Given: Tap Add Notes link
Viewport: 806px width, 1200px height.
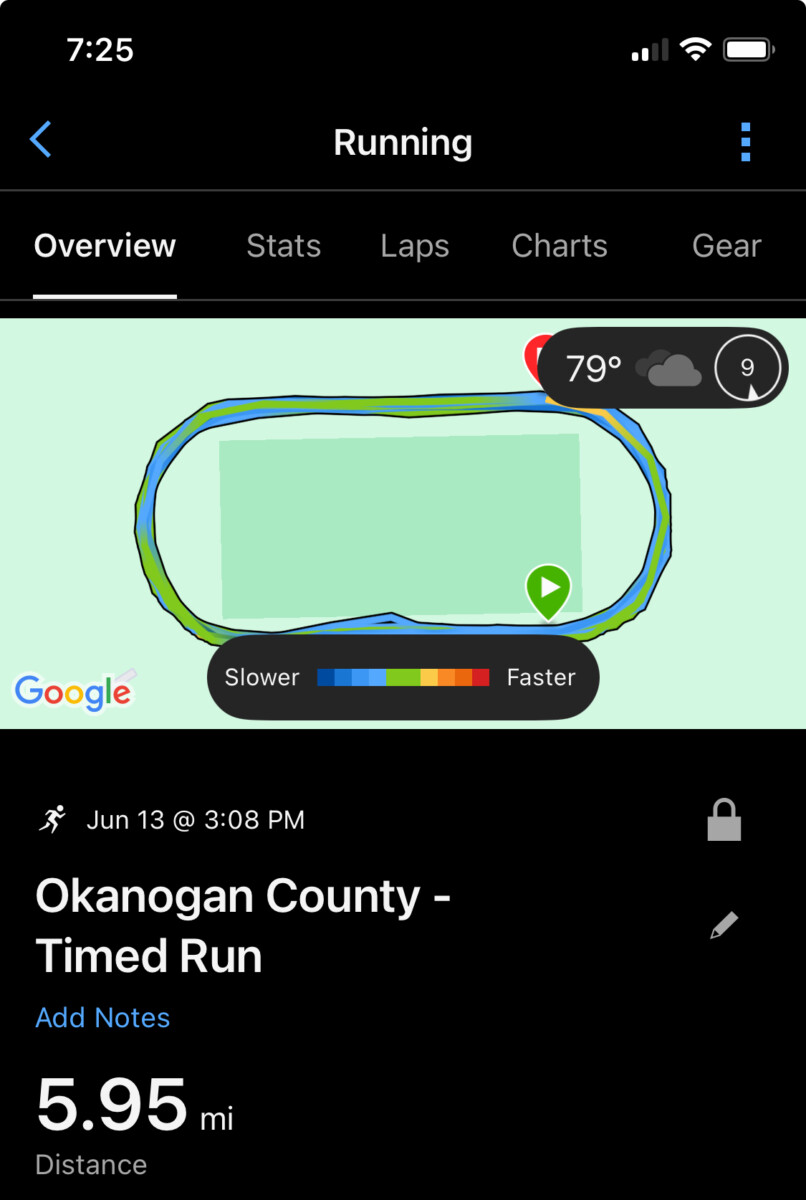Looking at the screenshot, I should 102,1018.
